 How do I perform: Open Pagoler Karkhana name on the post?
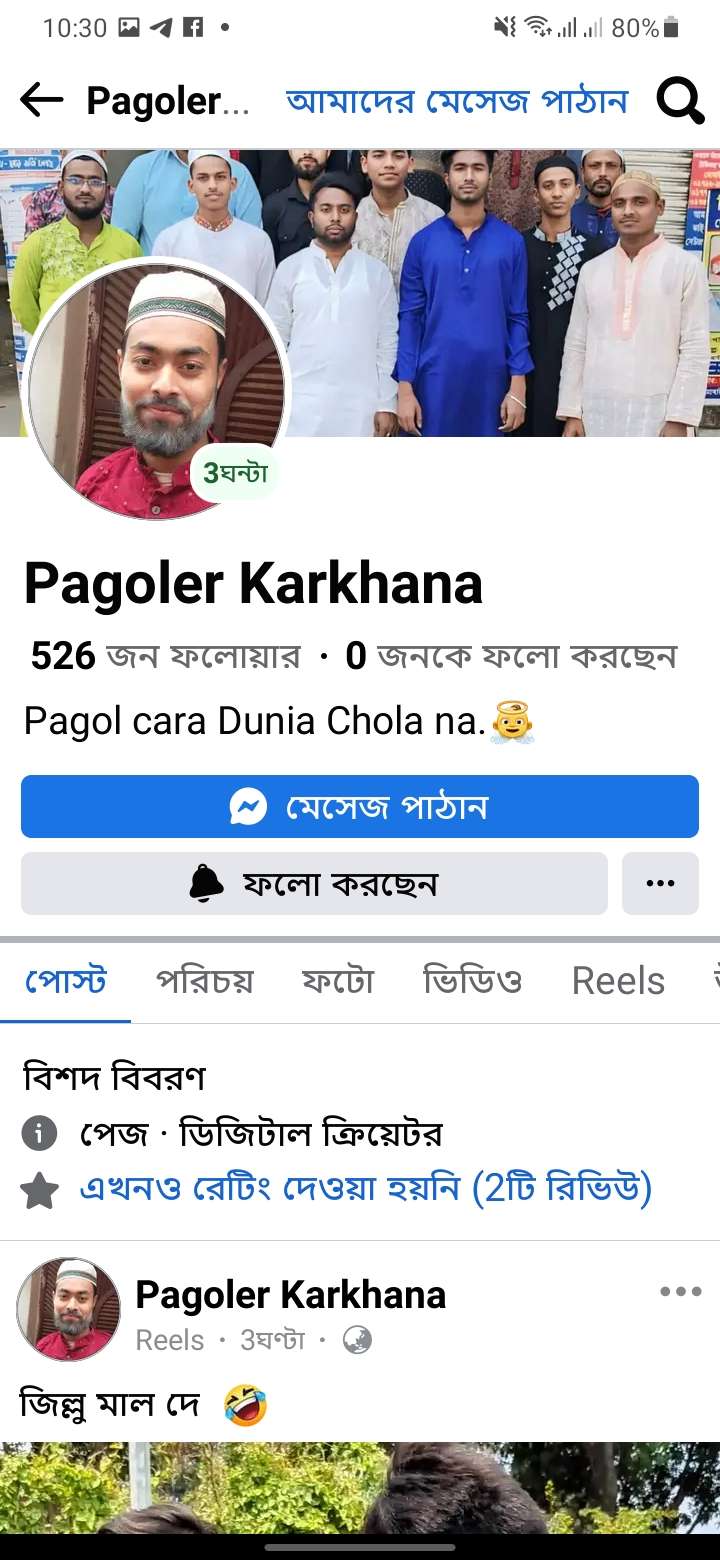click(x=290, y=1295)
